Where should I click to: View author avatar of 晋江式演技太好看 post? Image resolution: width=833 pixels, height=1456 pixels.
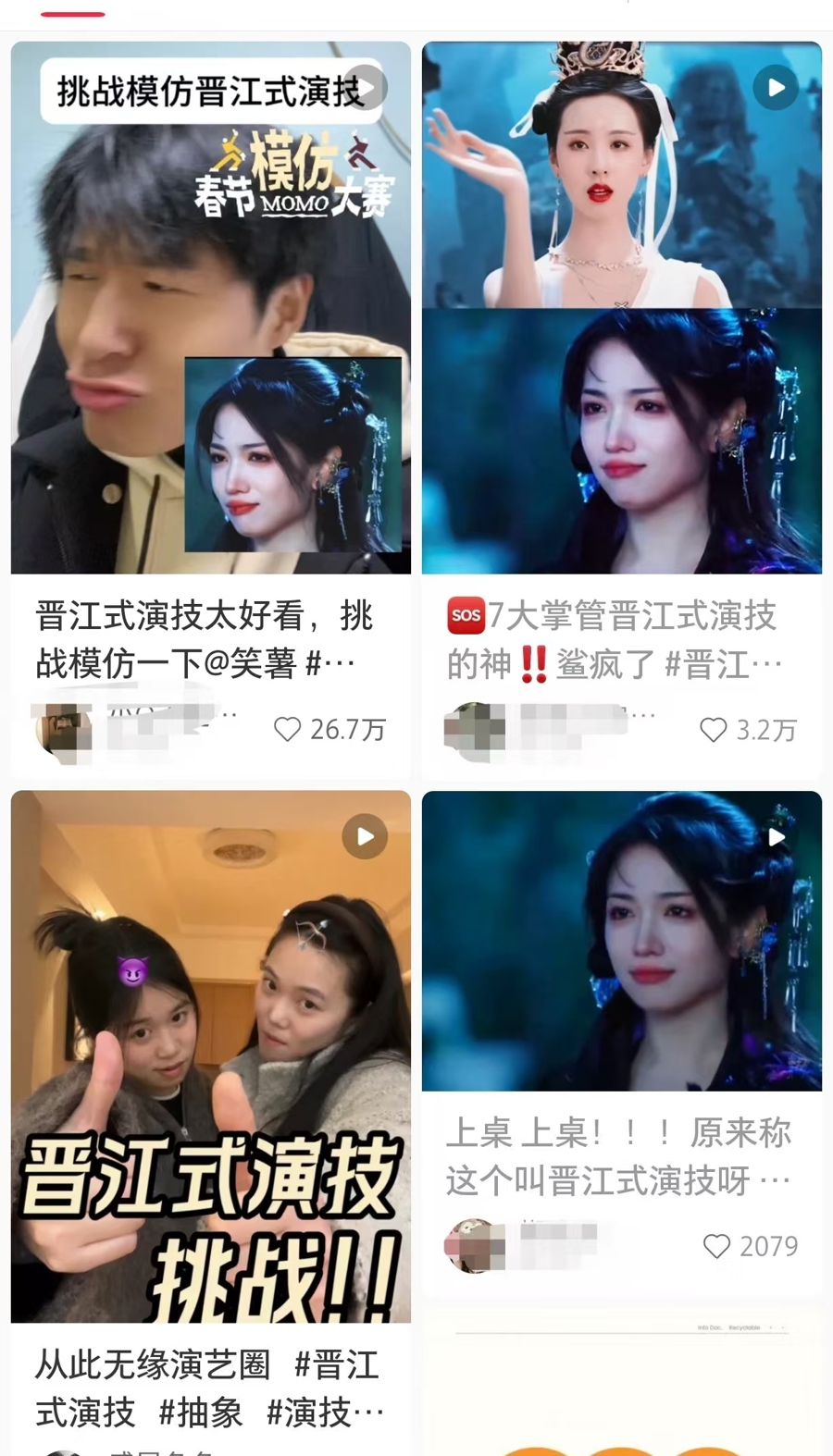tap(62, 730)
